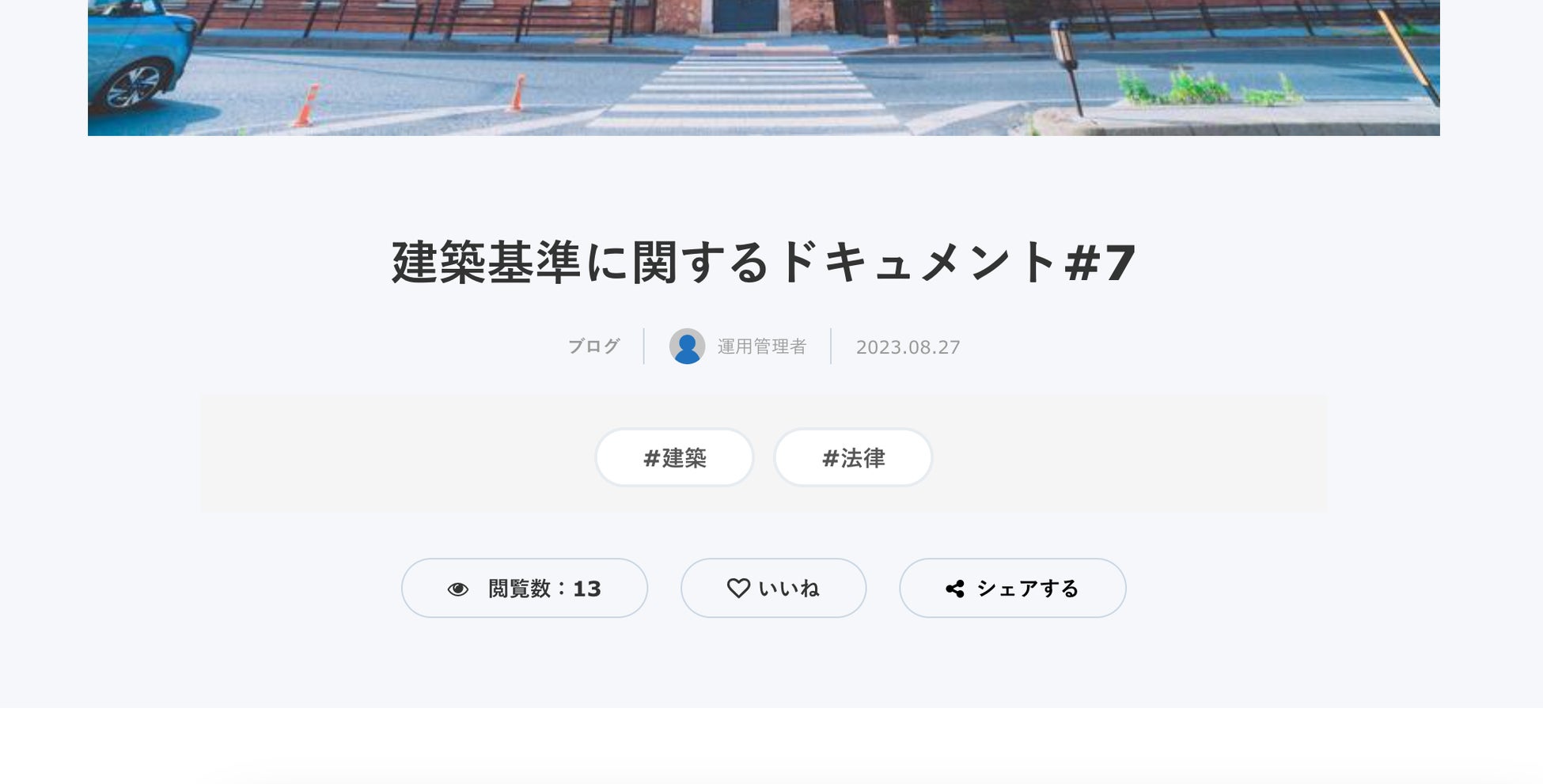
Task: View author 運用管理者 profile
Action: 760,347
